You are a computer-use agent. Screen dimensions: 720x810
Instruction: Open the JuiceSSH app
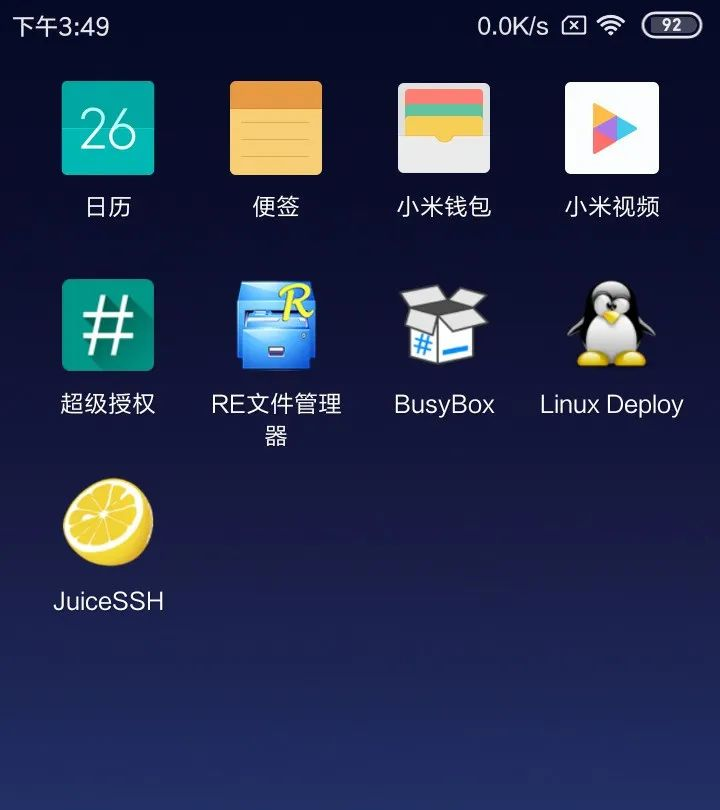point(108,523)
